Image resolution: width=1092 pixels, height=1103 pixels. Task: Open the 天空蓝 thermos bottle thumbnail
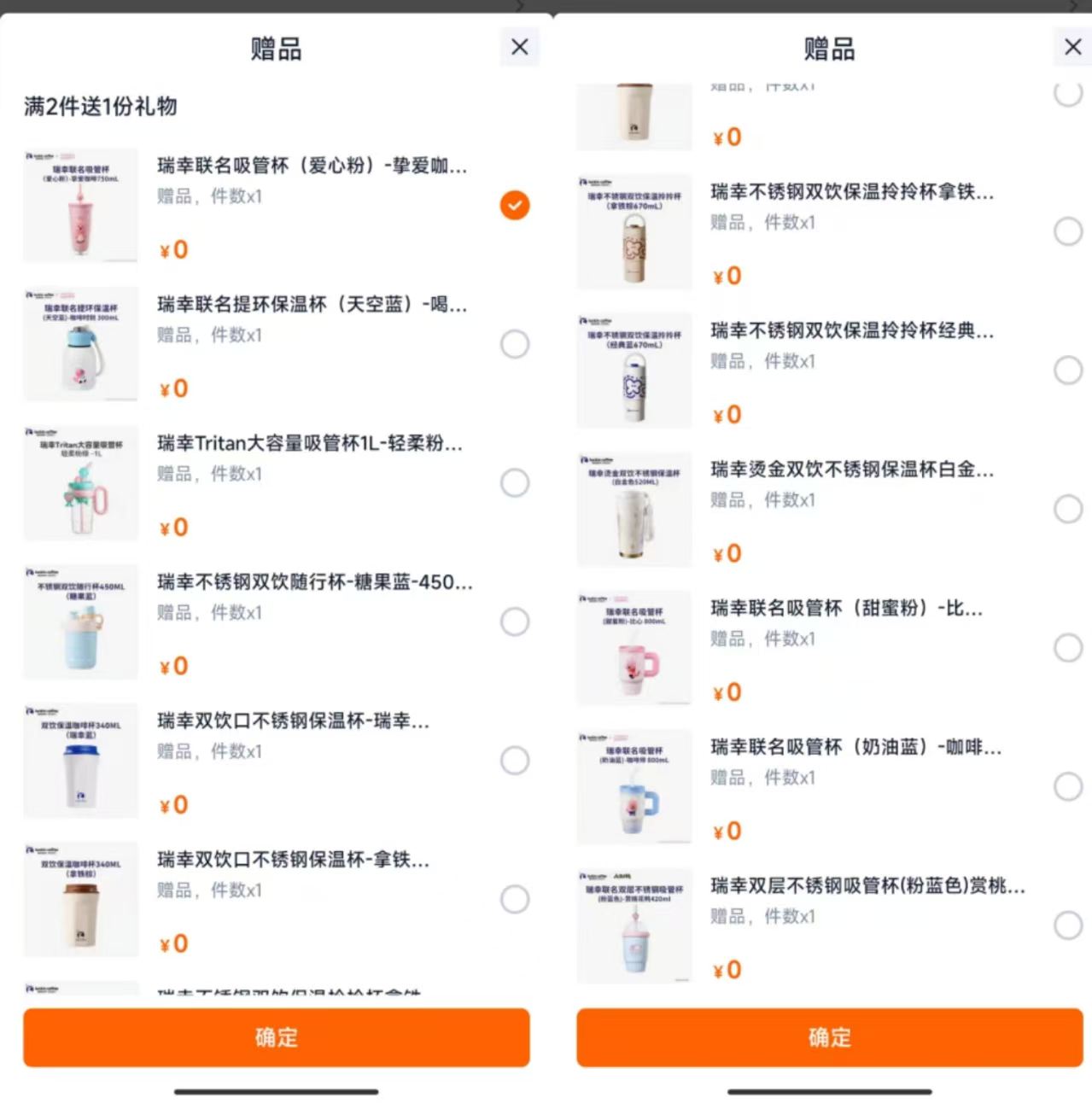pyautogui.click(x=80, y=344)
